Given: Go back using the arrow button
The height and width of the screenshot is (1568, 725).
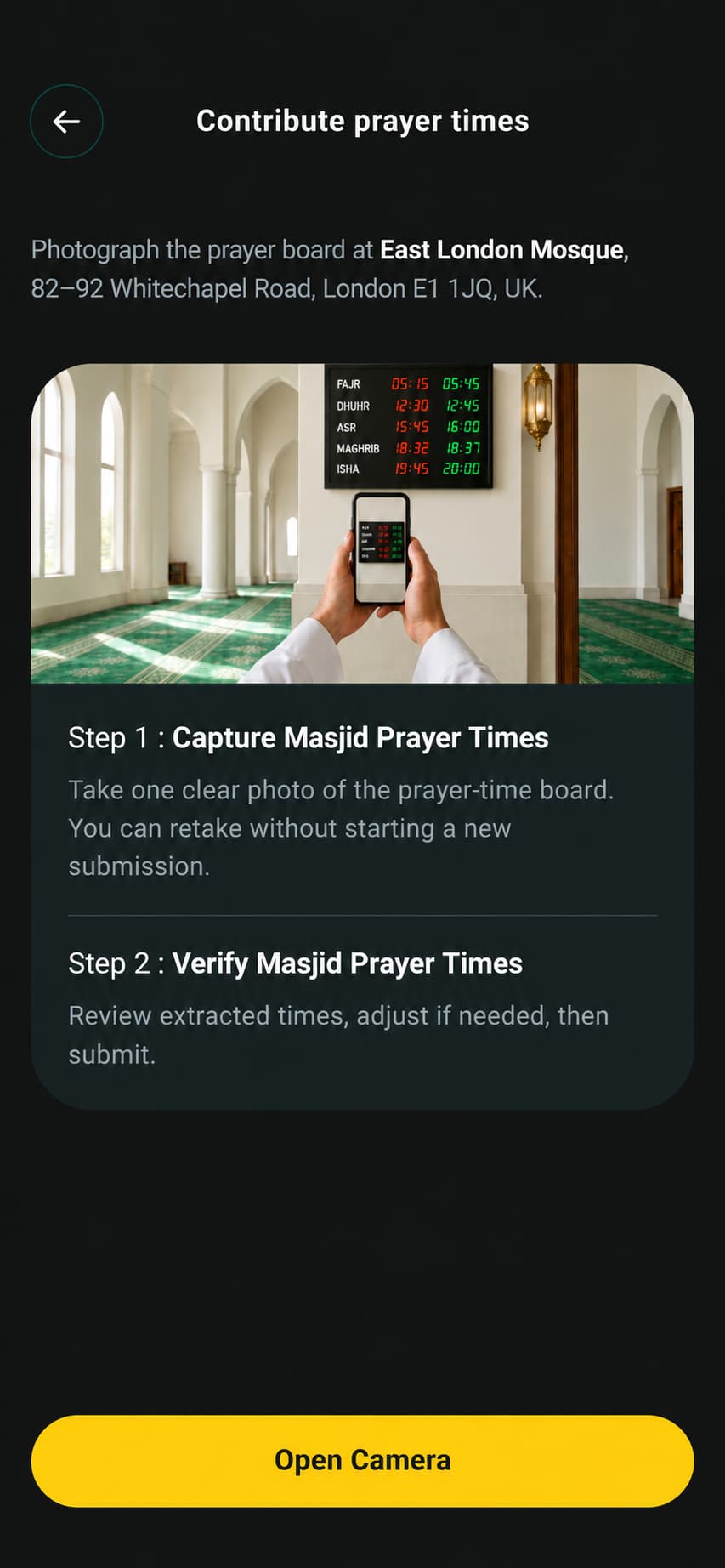Looking at the screenshot, I should click(x=66, y=122).
